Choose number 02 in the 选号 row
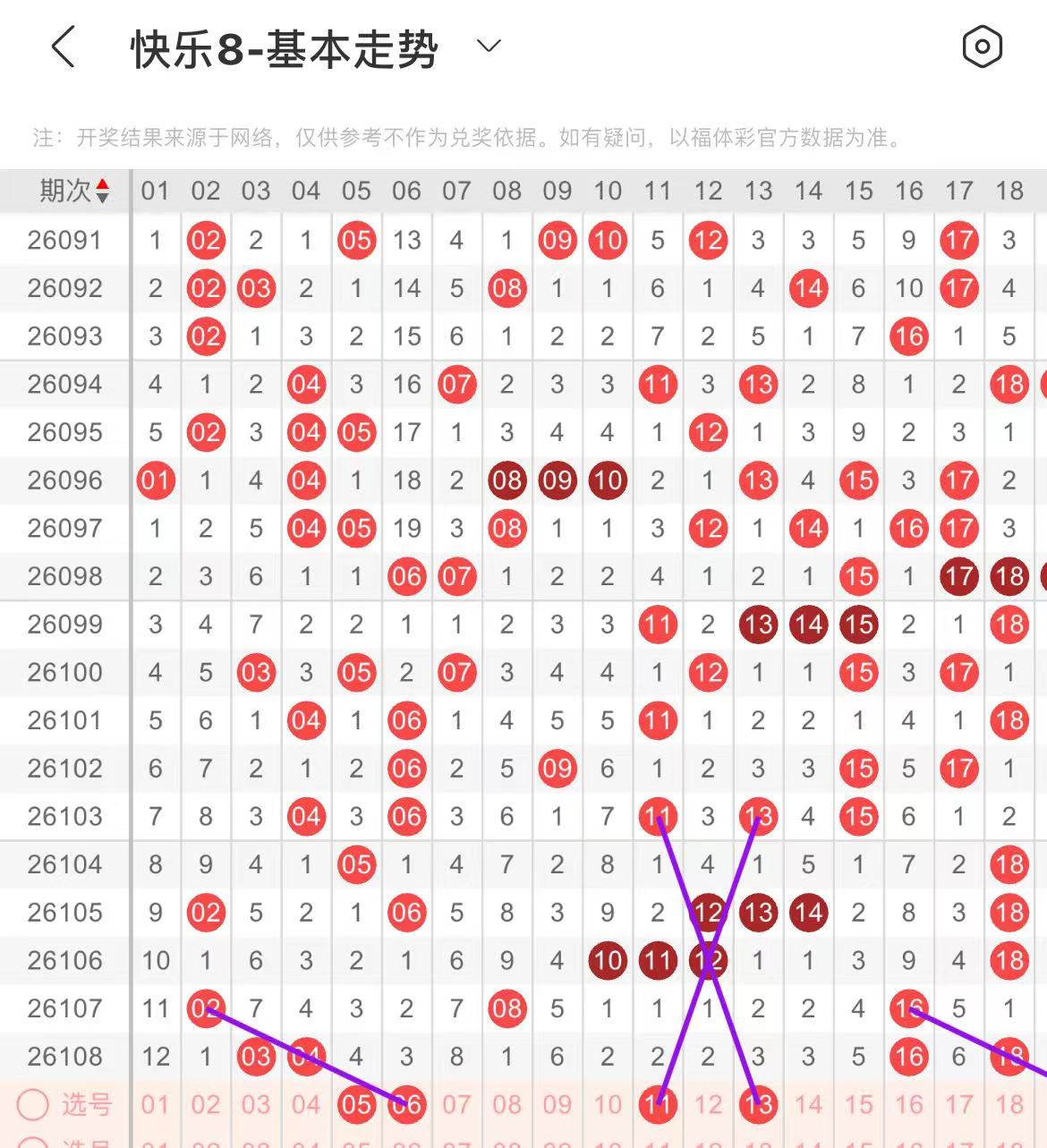 pos(205,1105)
